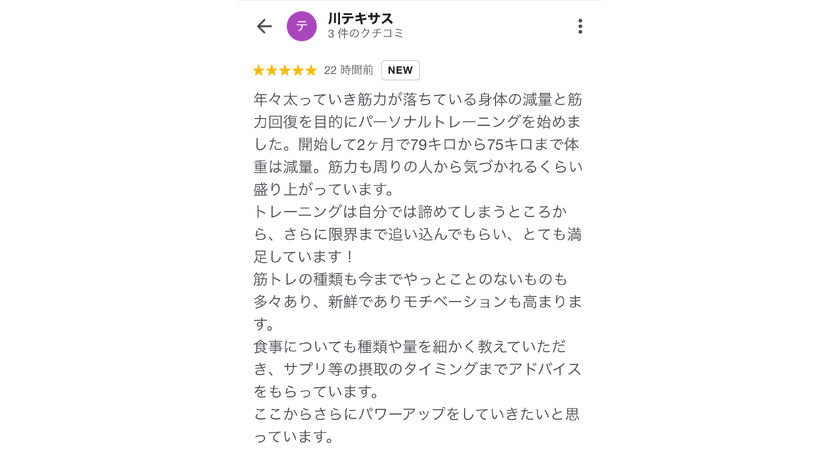Open reviewer 川テキサス profile avatar
Viewport: 840px width, 455px height.
pyautogui.click(x=302, y=26)
